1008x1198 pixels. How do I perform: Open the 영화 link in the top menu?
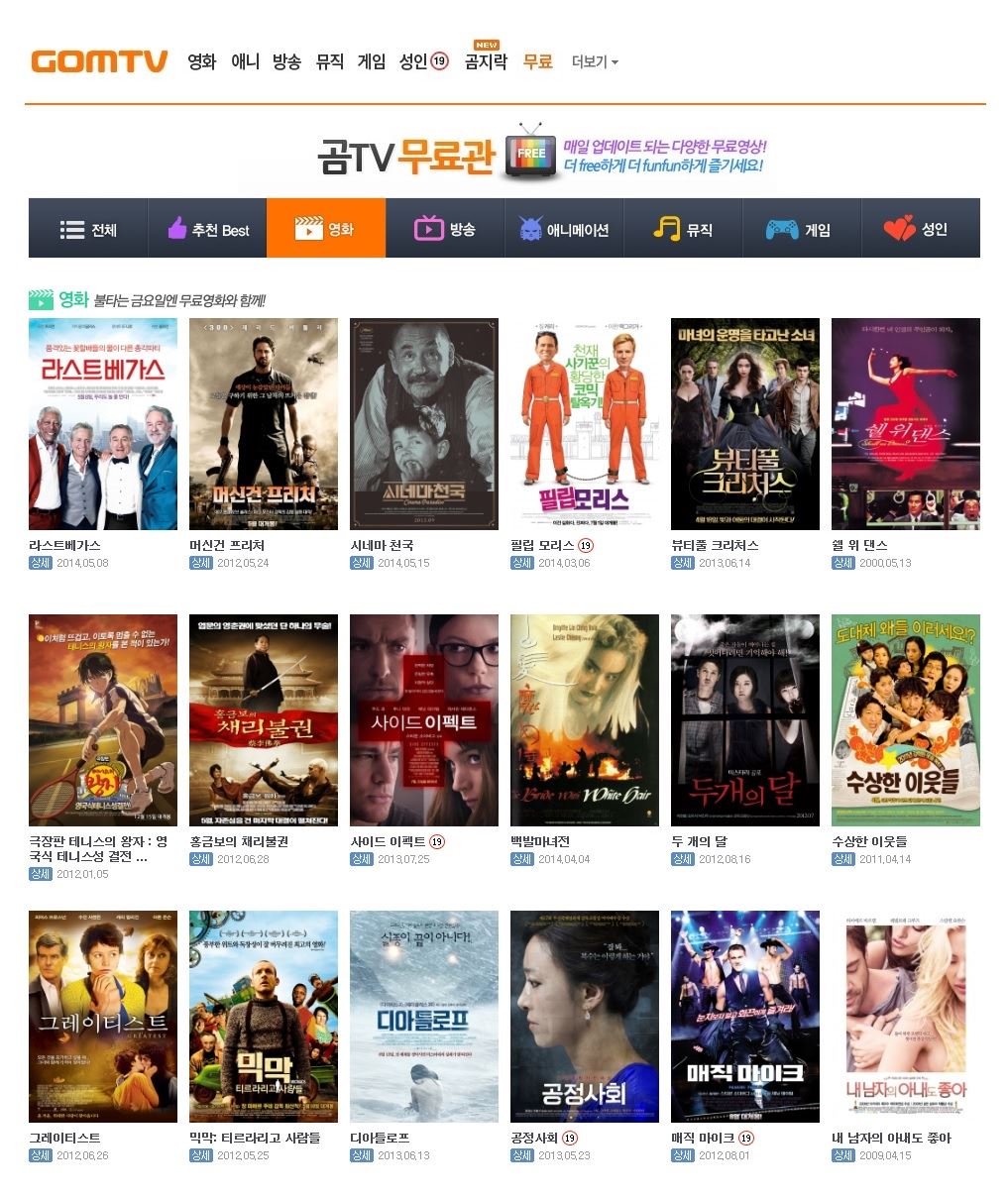[x=202, y=61]
